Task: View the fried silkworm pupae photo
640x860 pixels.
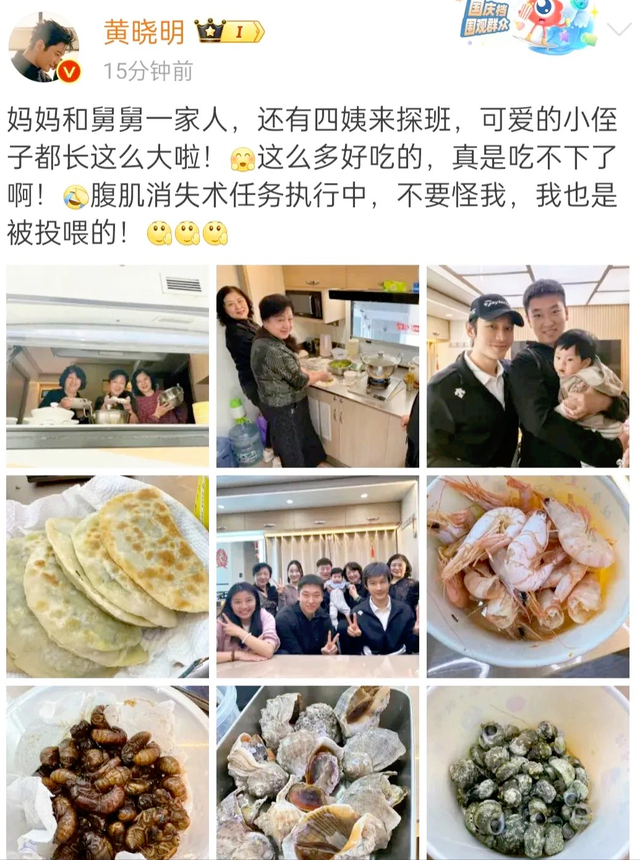Action: [x=108, y=772]
